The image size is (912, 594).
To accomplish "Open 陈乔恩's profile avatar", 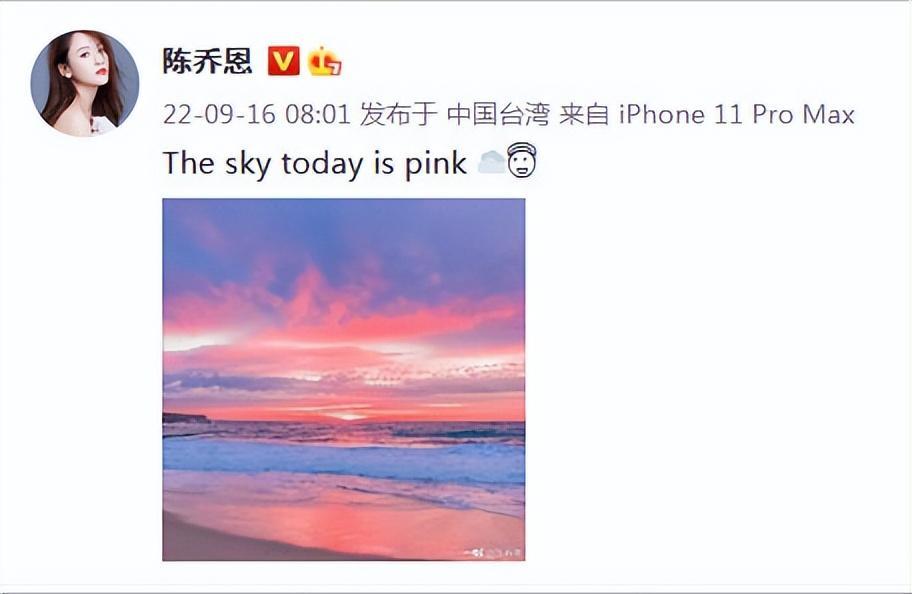I will [85, 83].
